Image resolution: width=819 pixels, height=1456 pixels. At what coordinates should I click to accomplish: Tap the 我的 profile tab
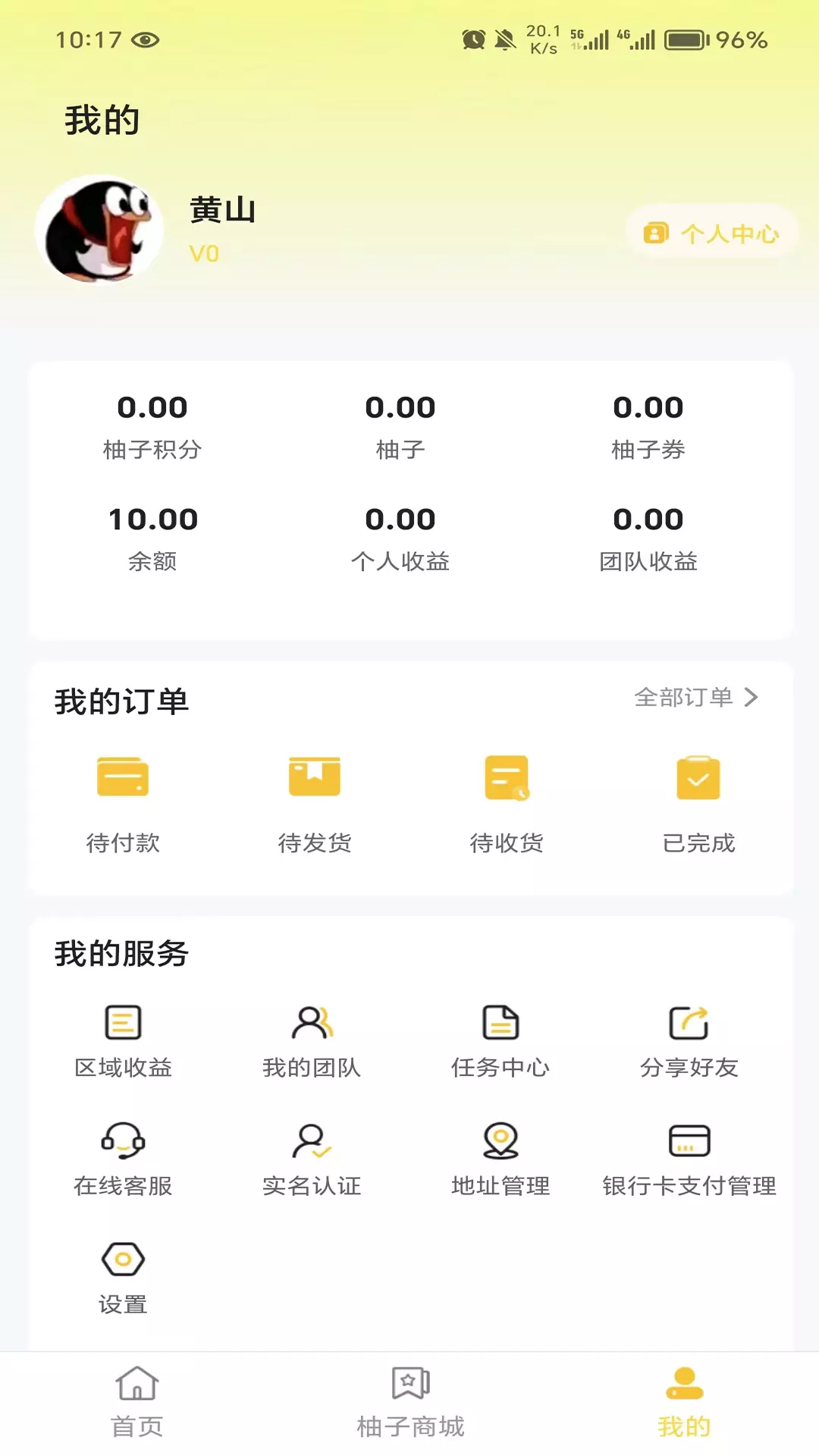(684, 1402)
